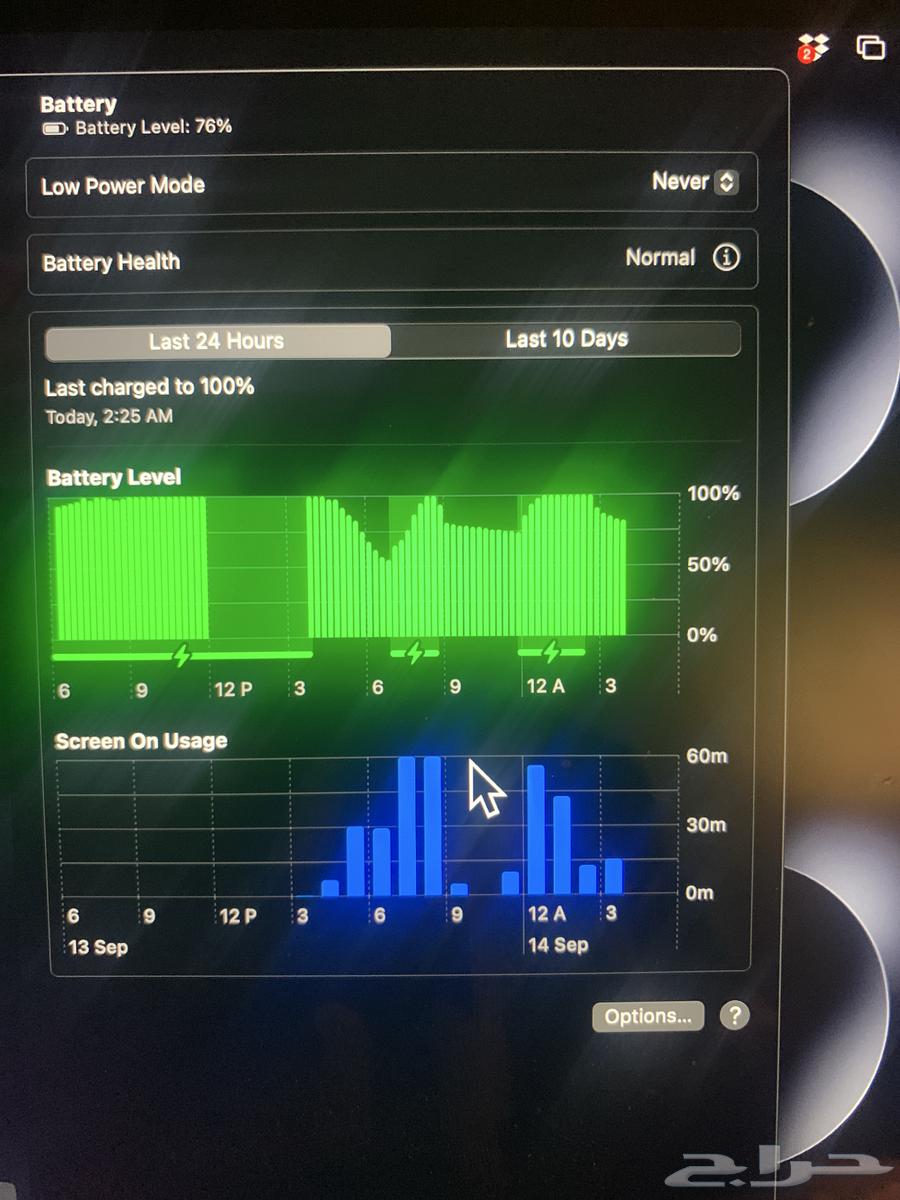The width and height of the screenshot is (900, 1200).
Task: Open the Dropbox menu bar icon
Action: tap(814, 47)
